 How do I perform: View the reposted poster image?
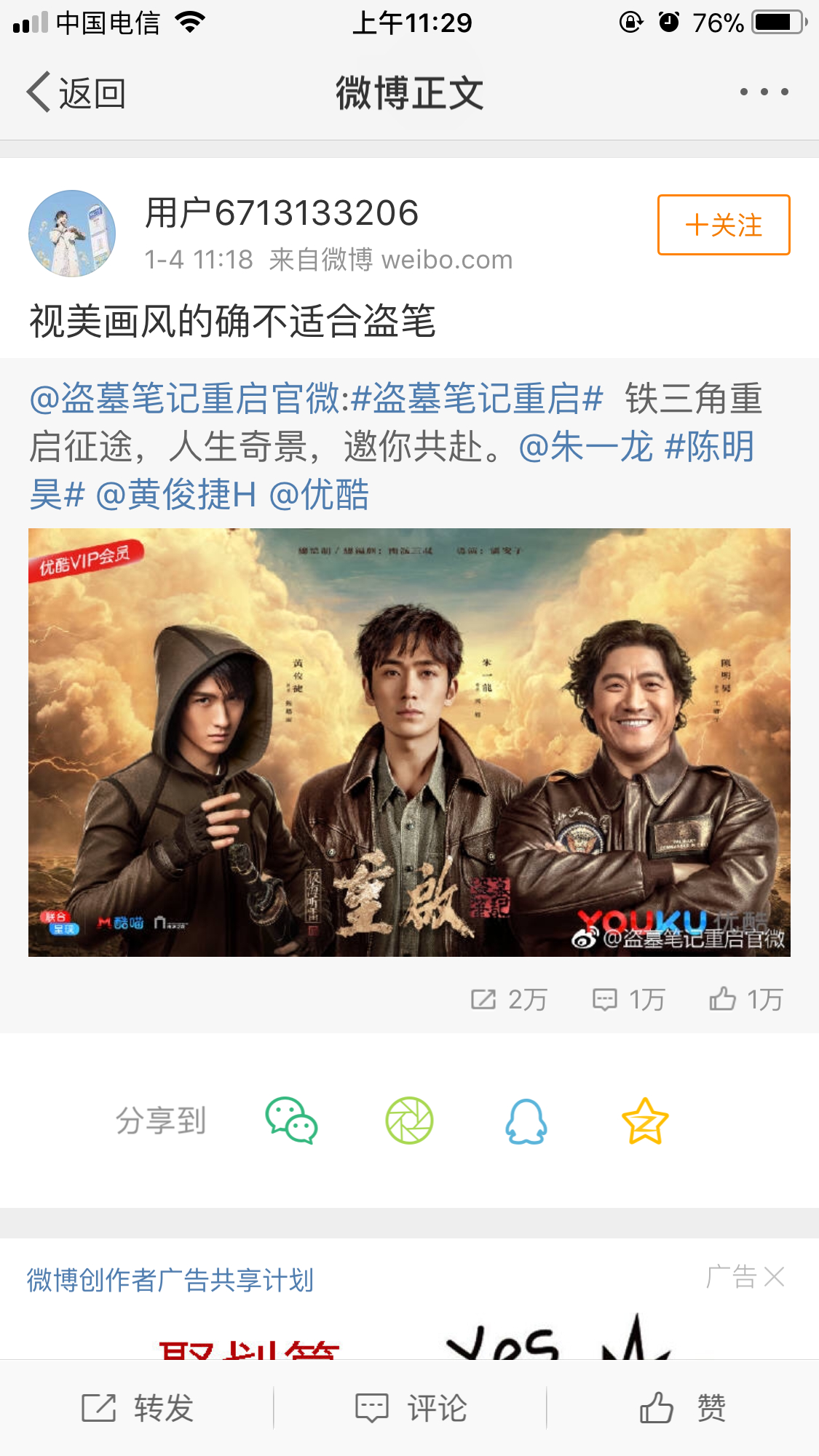pyautogui.click(x=409, y=742)
